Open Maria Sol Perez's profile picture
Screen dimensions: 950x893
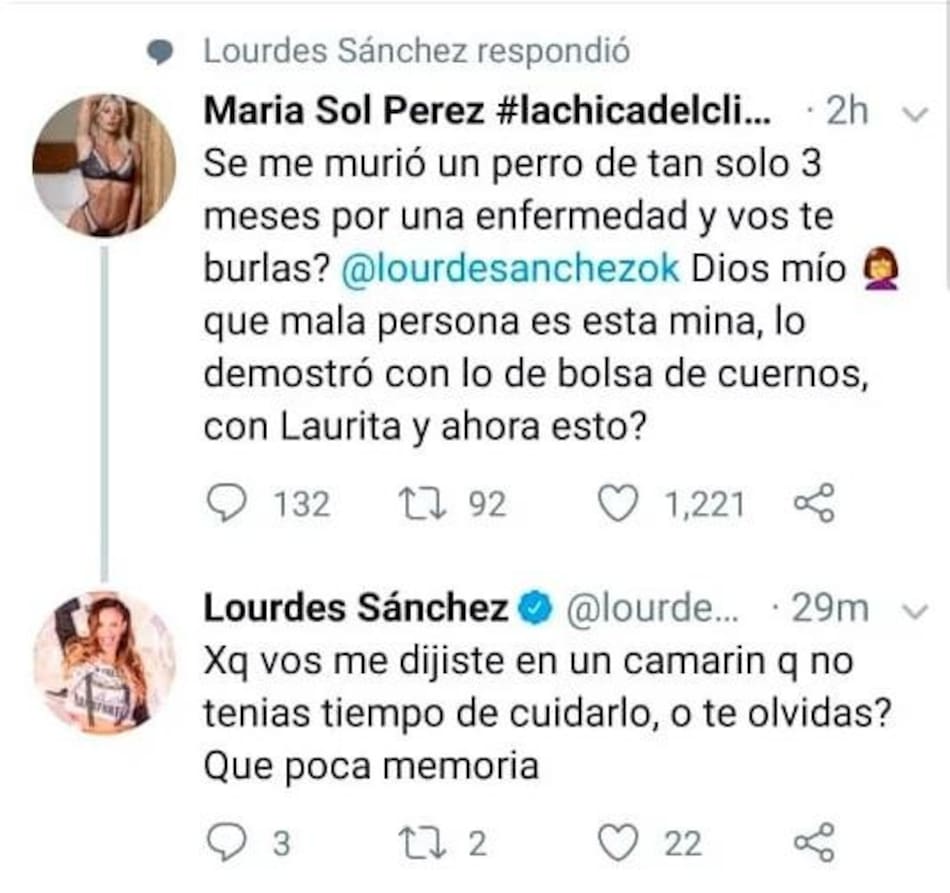pyautogui.click(x=104, y=165)
